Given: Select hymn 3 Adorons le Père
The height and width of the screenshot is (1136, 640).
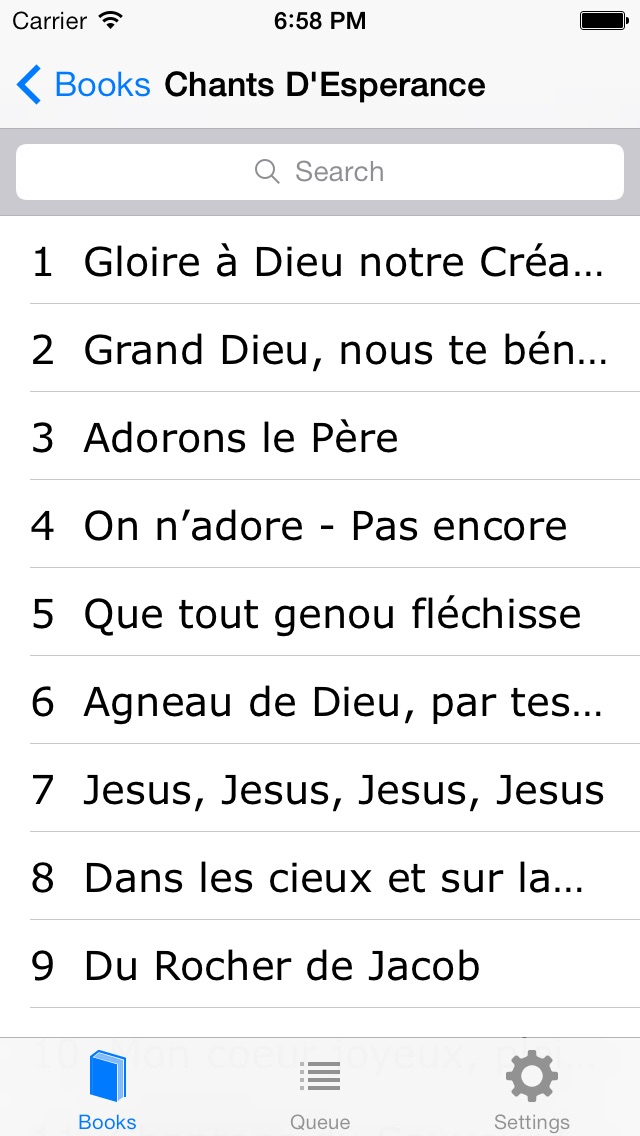Looking at the screenshot, I should coord(320,437).
